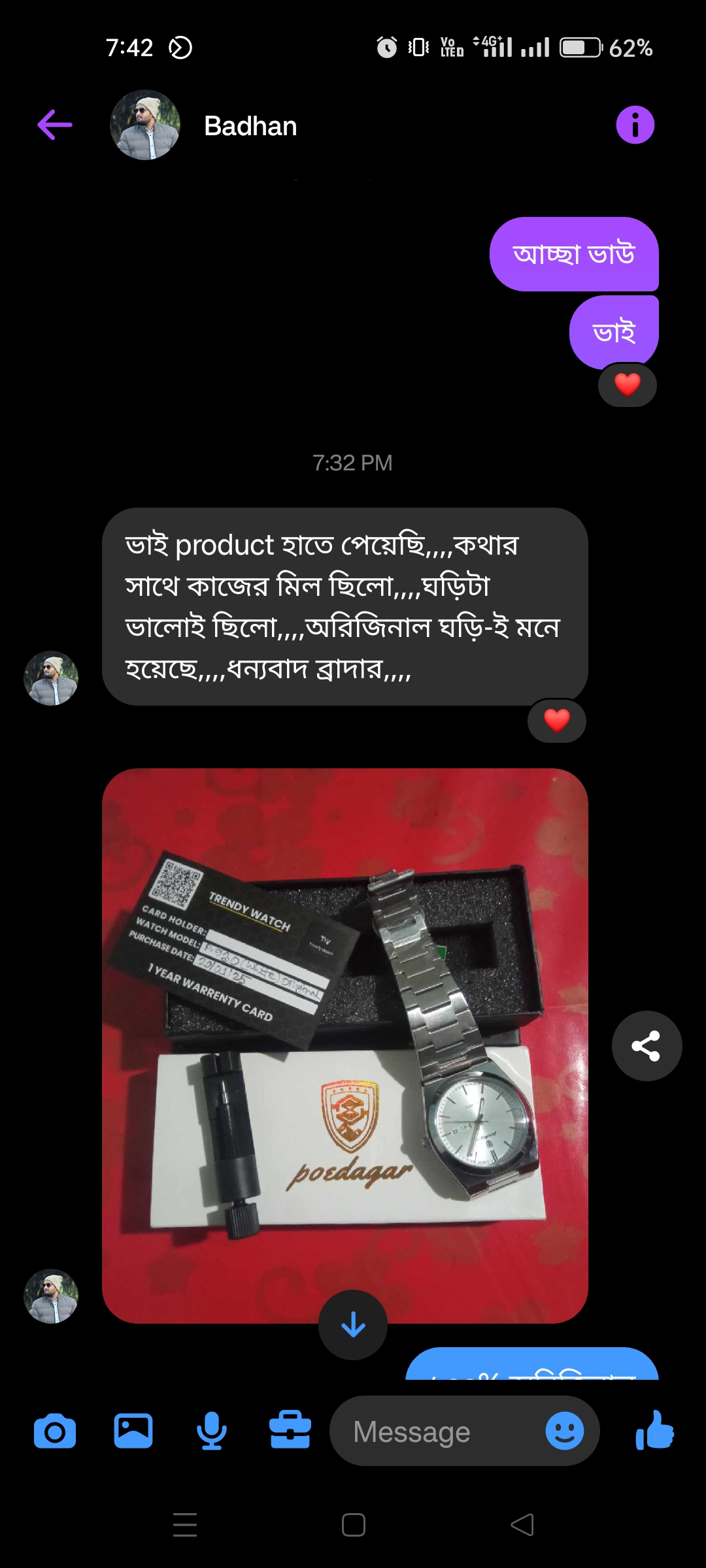Jump to the latest messages with the down arrow
The width and height of the screenshot is (706, 1568).
353,1324
